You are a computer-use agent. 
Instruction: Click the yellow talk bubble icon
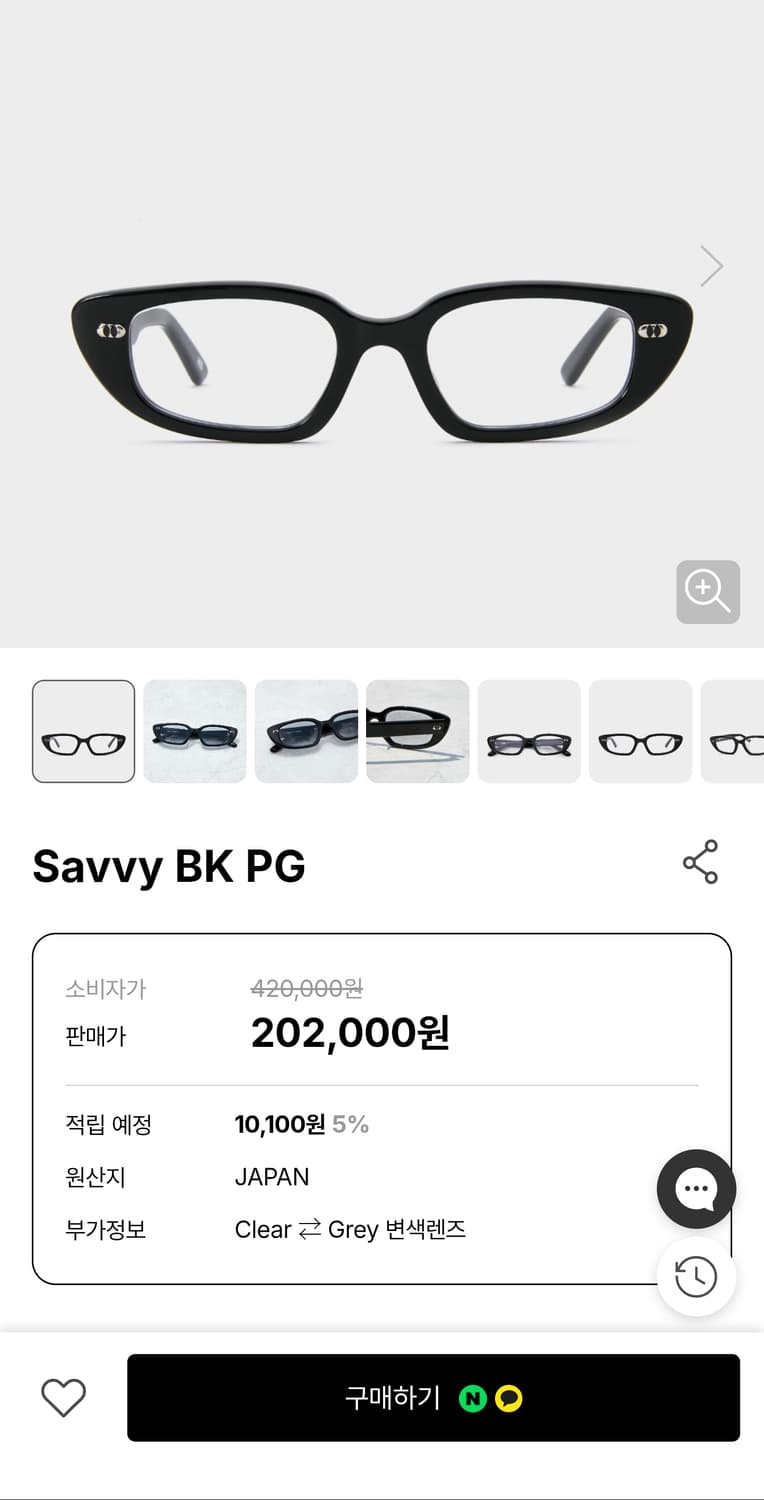coord(508,1400)
